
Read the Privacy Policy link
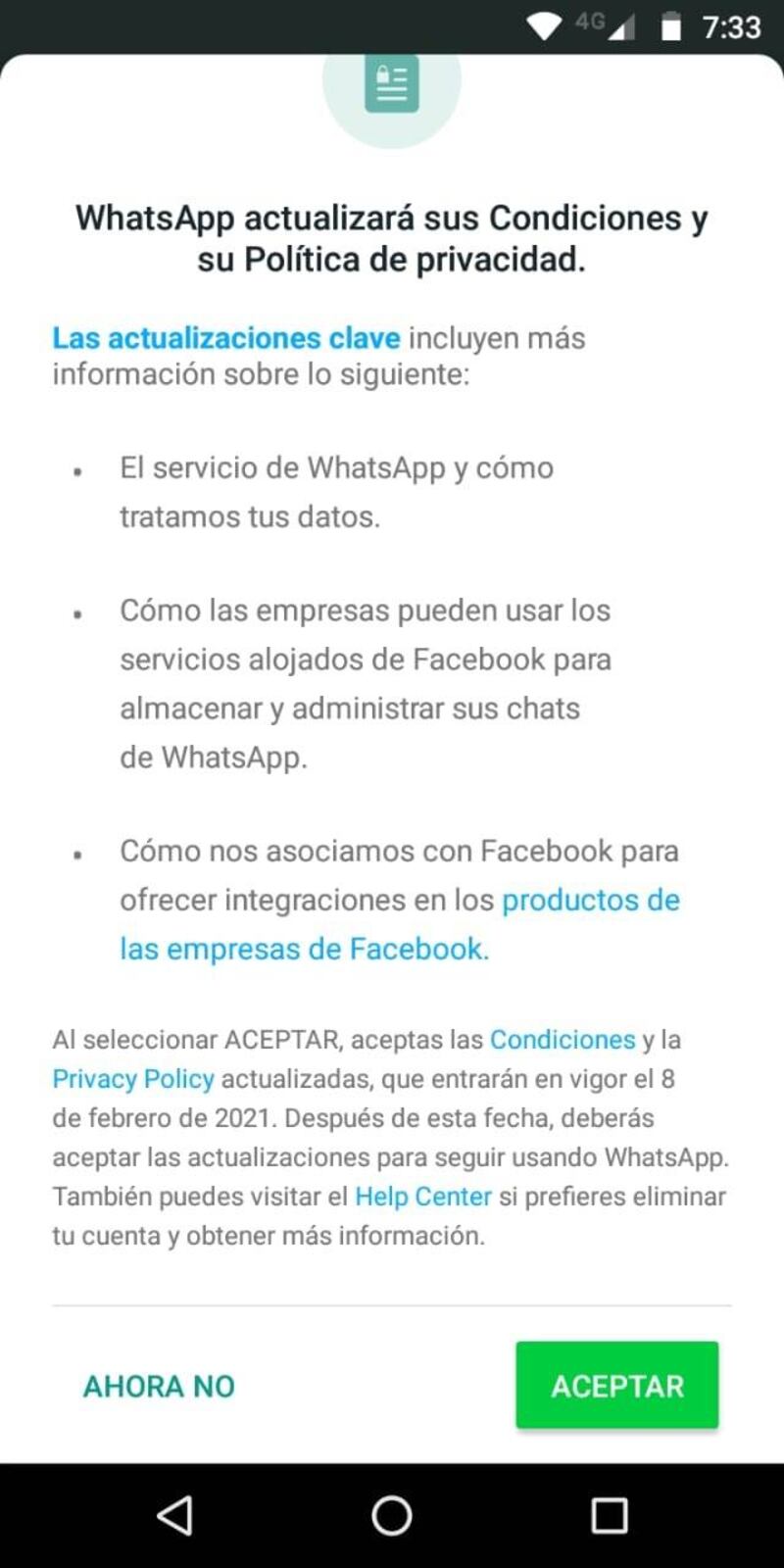click(133, 1079)
